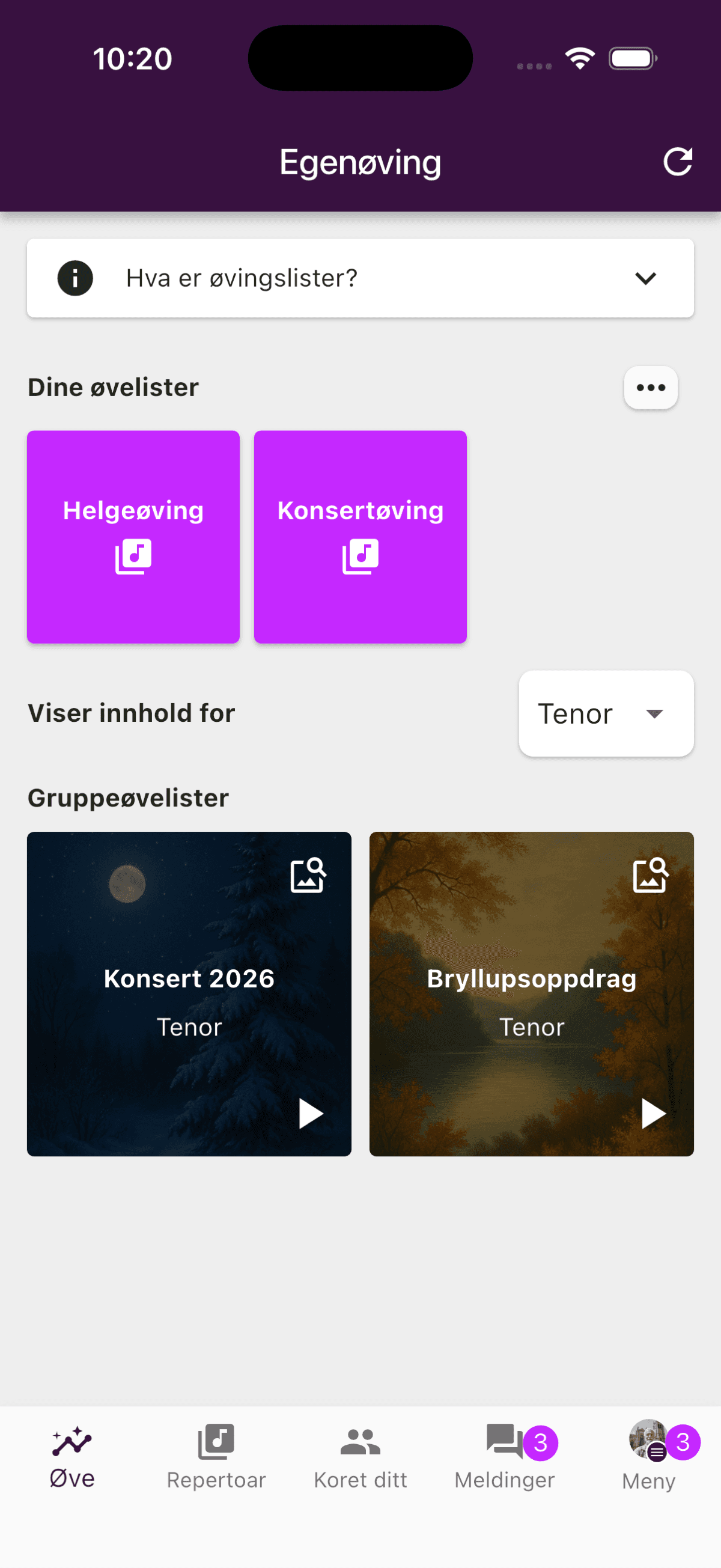Refresh the Egenøving screen
Viewport: 721px width, 1568px height.
click(679, 161)
